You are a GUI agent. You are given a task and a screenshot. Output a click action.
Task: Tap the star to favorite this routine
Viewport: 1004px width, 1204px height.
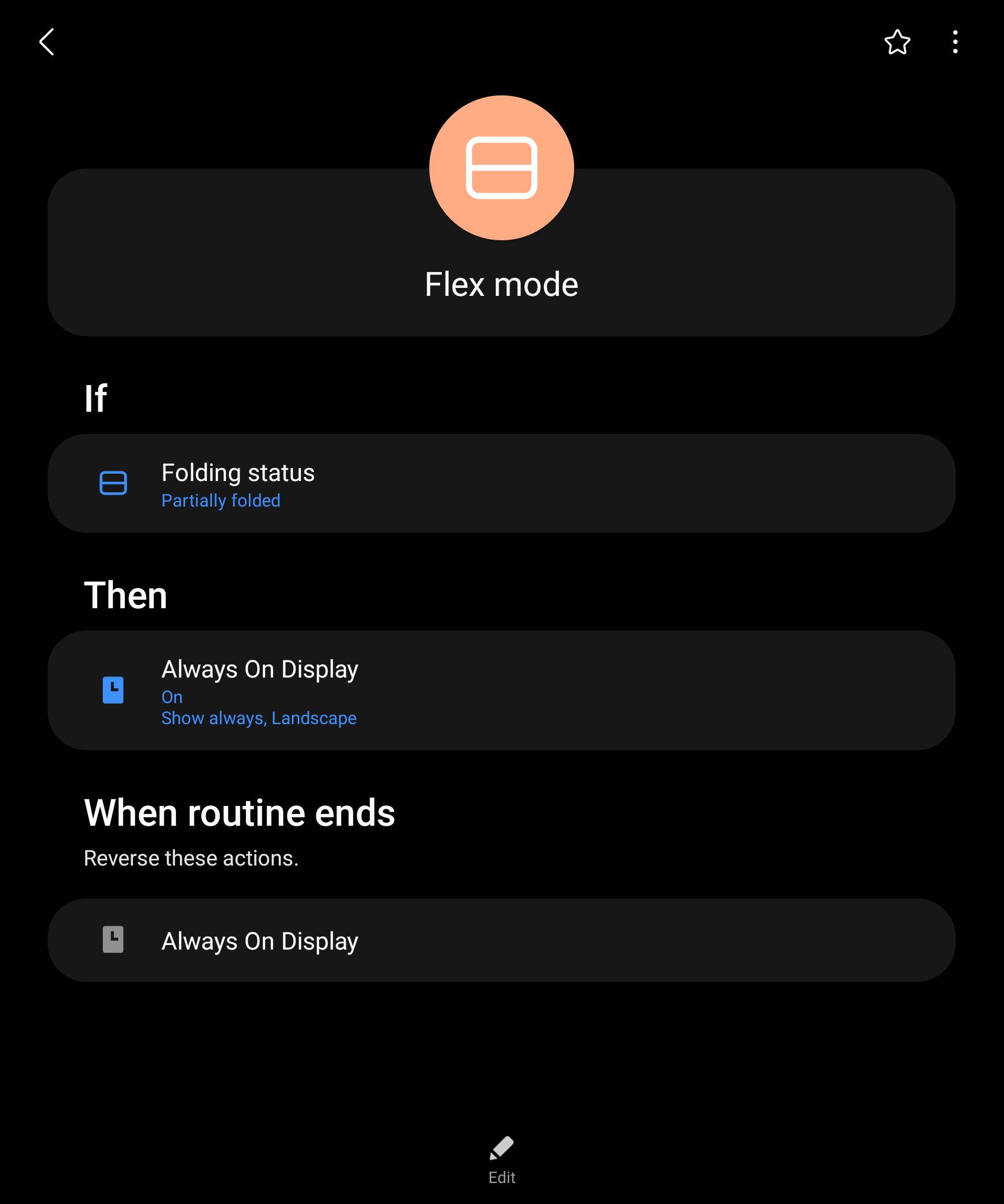pyautogui.click(x=898, y=42)
